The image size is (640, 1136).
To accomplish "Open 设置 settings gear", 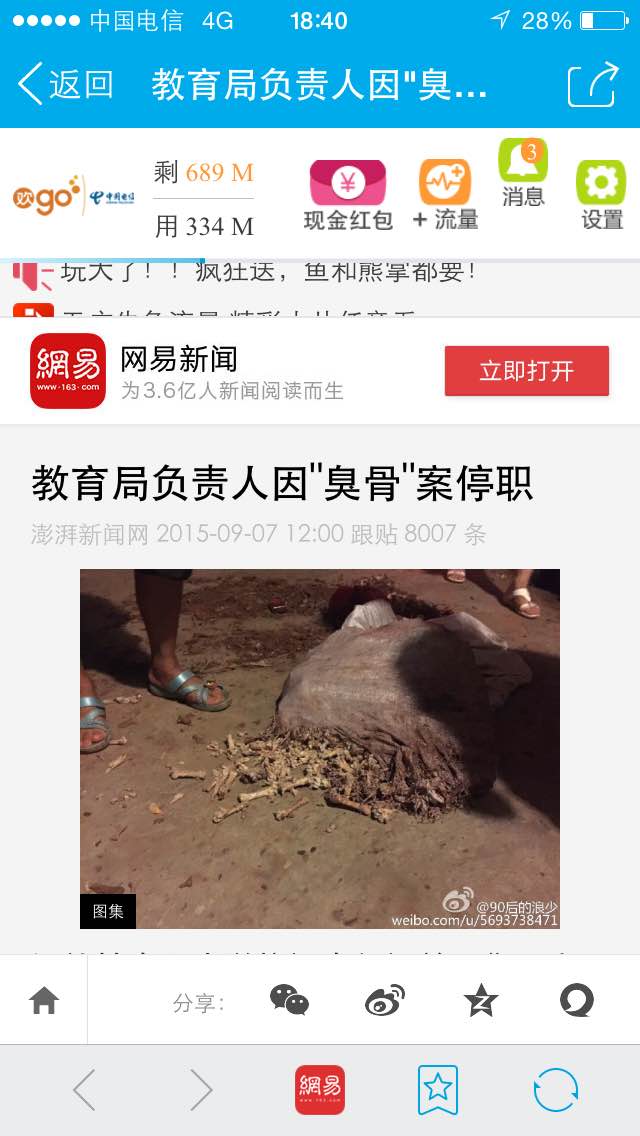I will [x=602, y=195].
